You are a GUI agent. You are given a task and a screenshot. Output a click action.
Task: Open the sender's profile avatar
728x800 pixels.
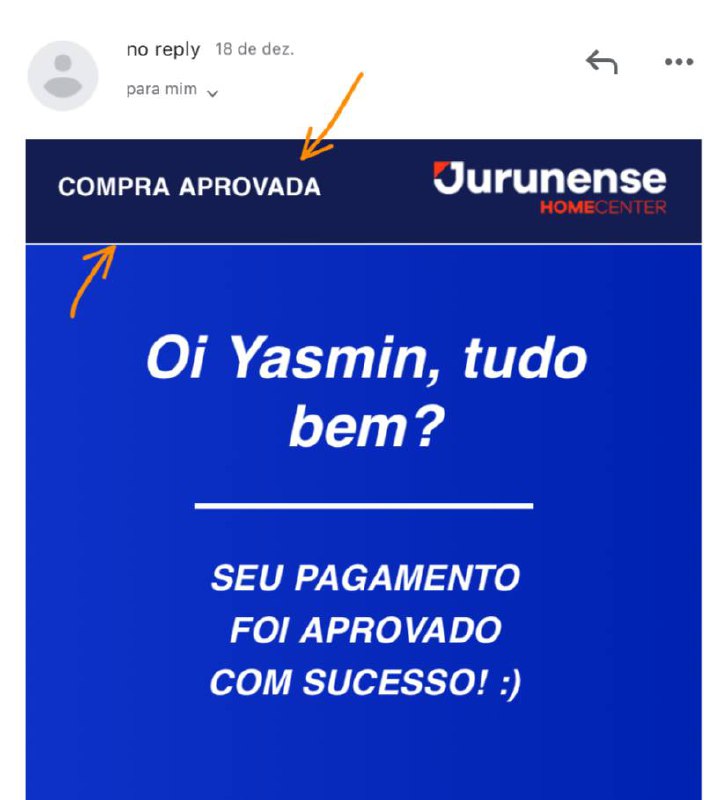(64, 76)
